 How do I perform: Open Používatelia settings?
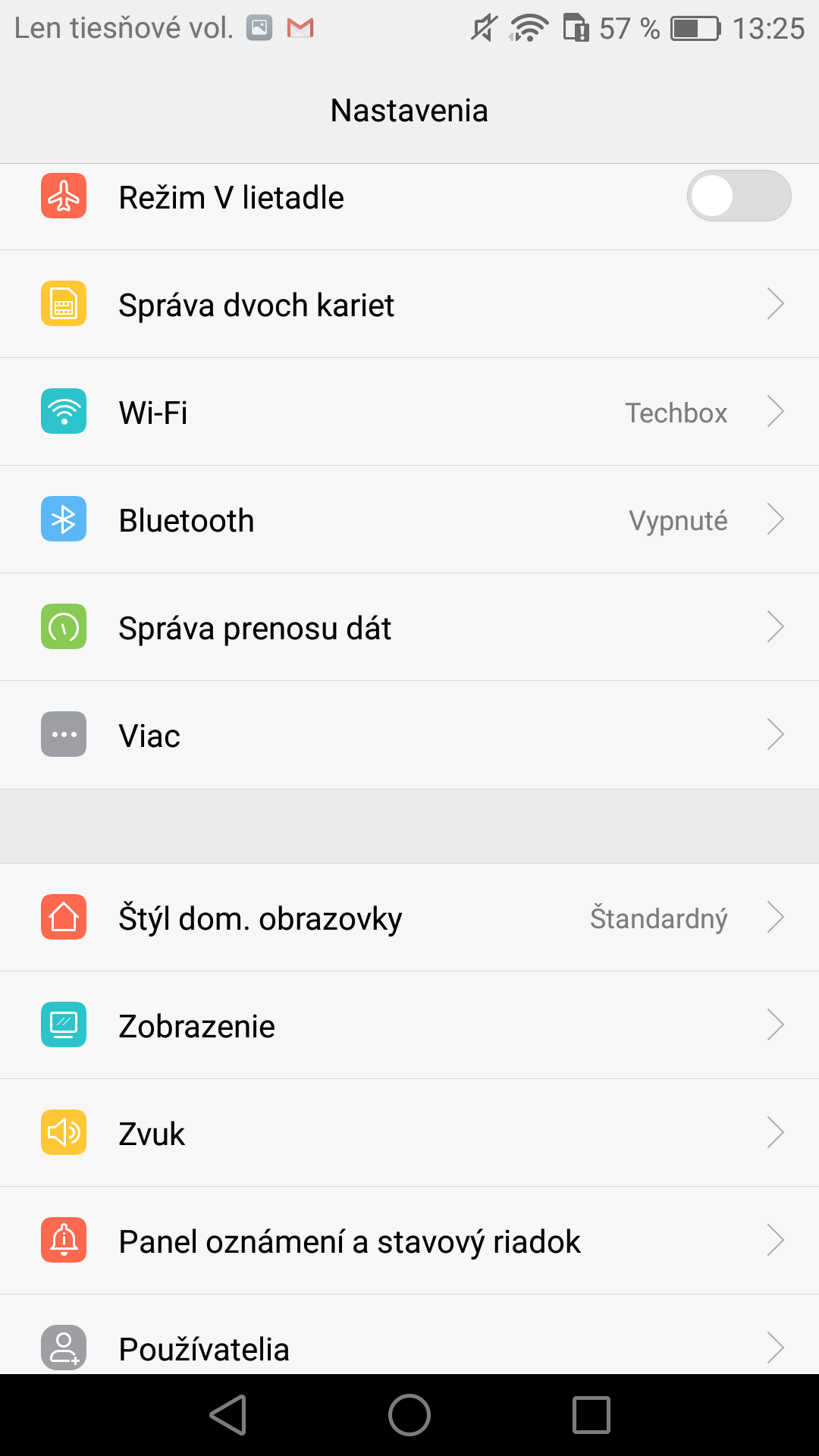(x=409, y=1335)
